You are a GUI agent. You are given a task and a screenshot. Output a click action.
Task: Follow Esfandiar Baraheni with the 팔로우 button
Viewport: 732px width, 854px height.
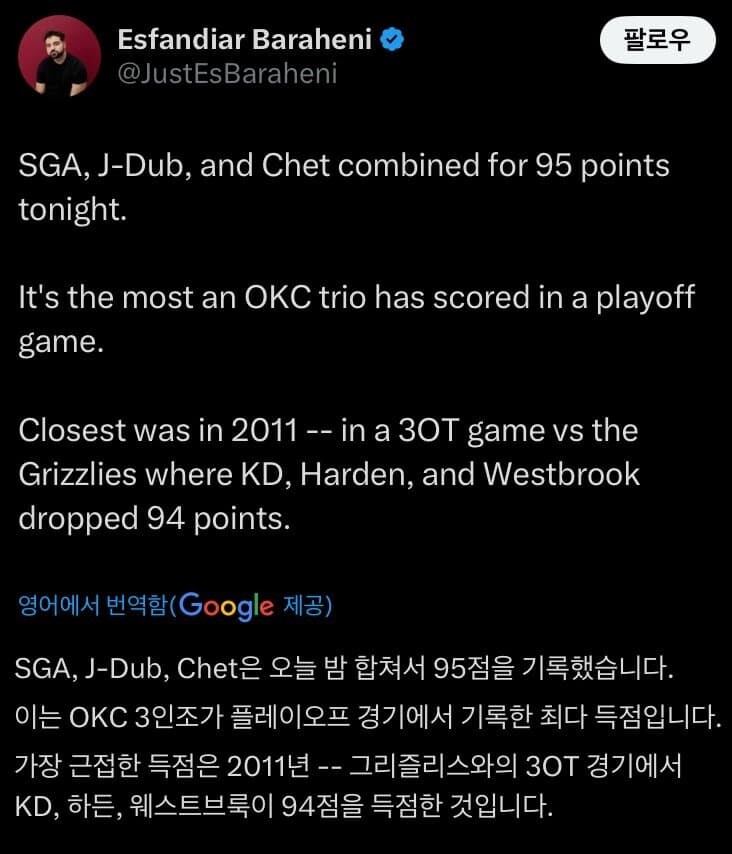point(657,40)
